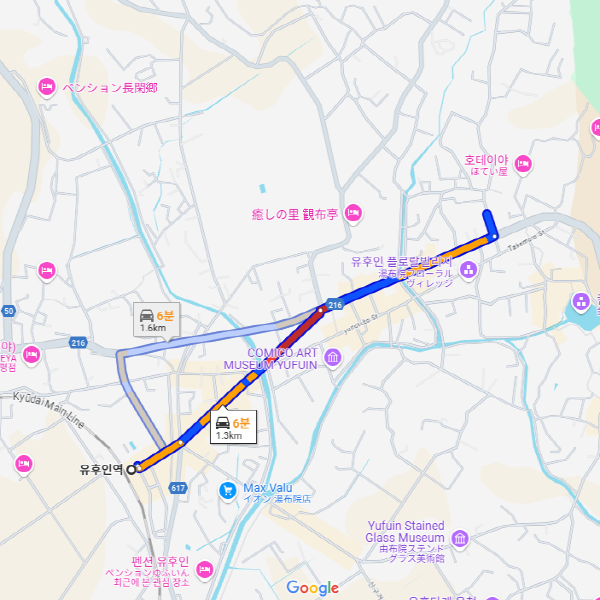Tap the 유후인역 starting point marker
600x600 pixels.
point(131,468)
